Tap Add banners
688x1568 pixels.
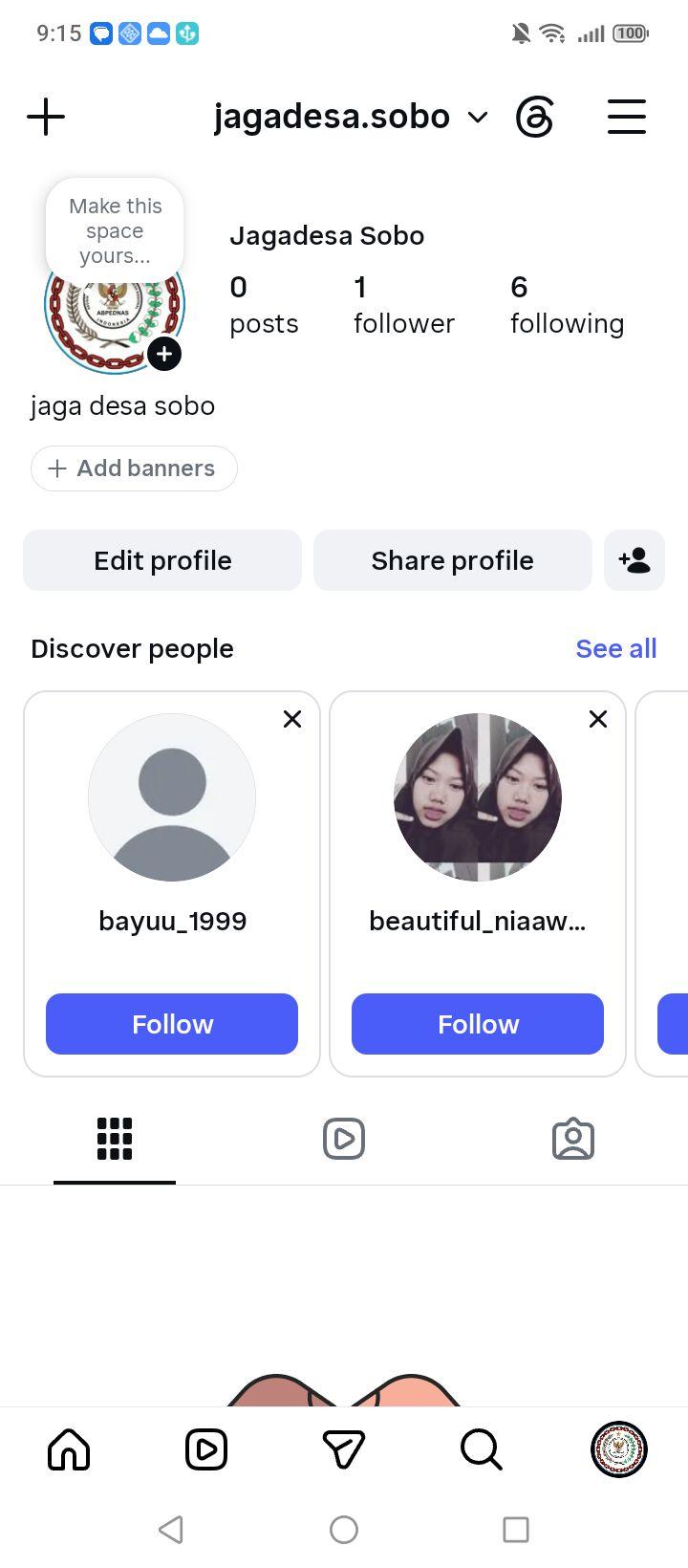point(134,468)
